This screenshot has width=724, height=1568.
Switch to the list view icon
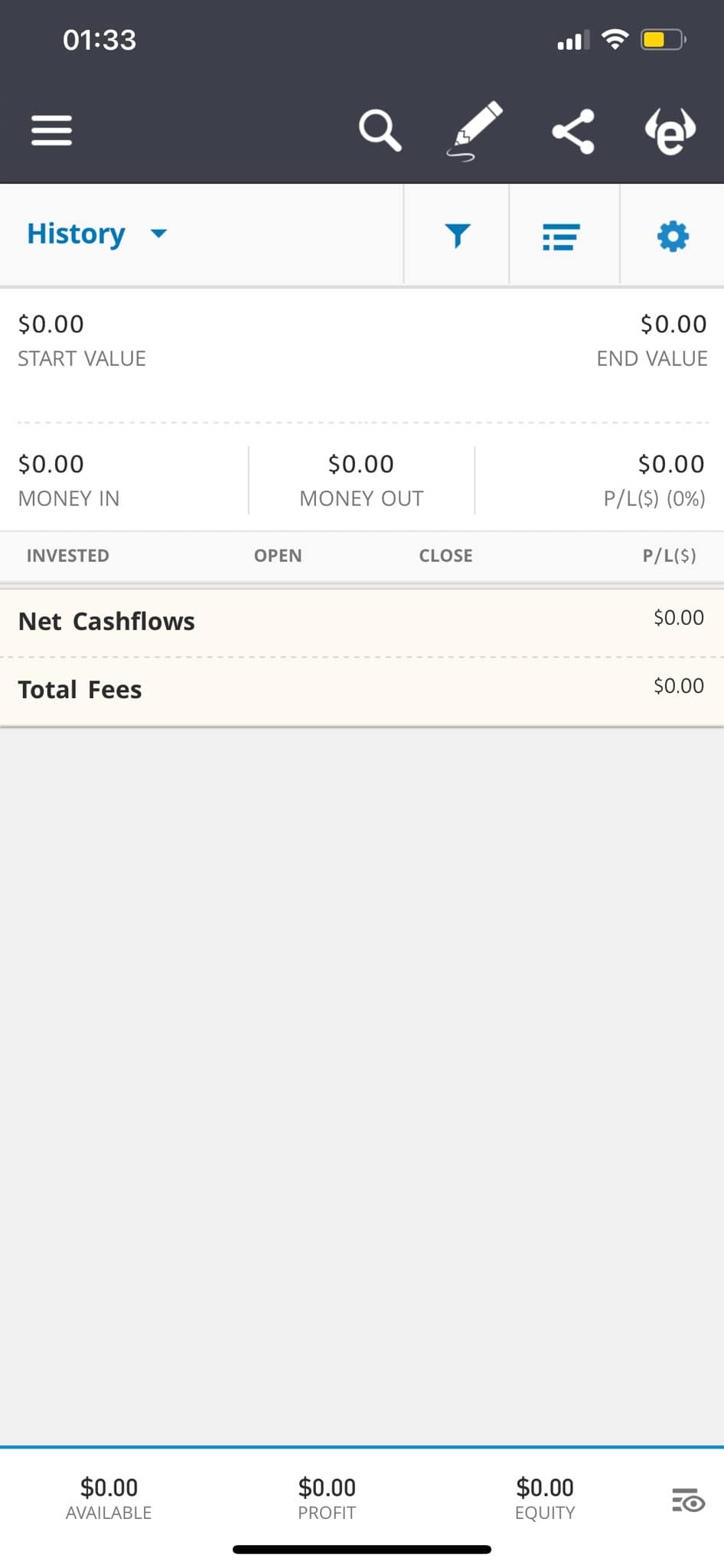pos(561,237)
